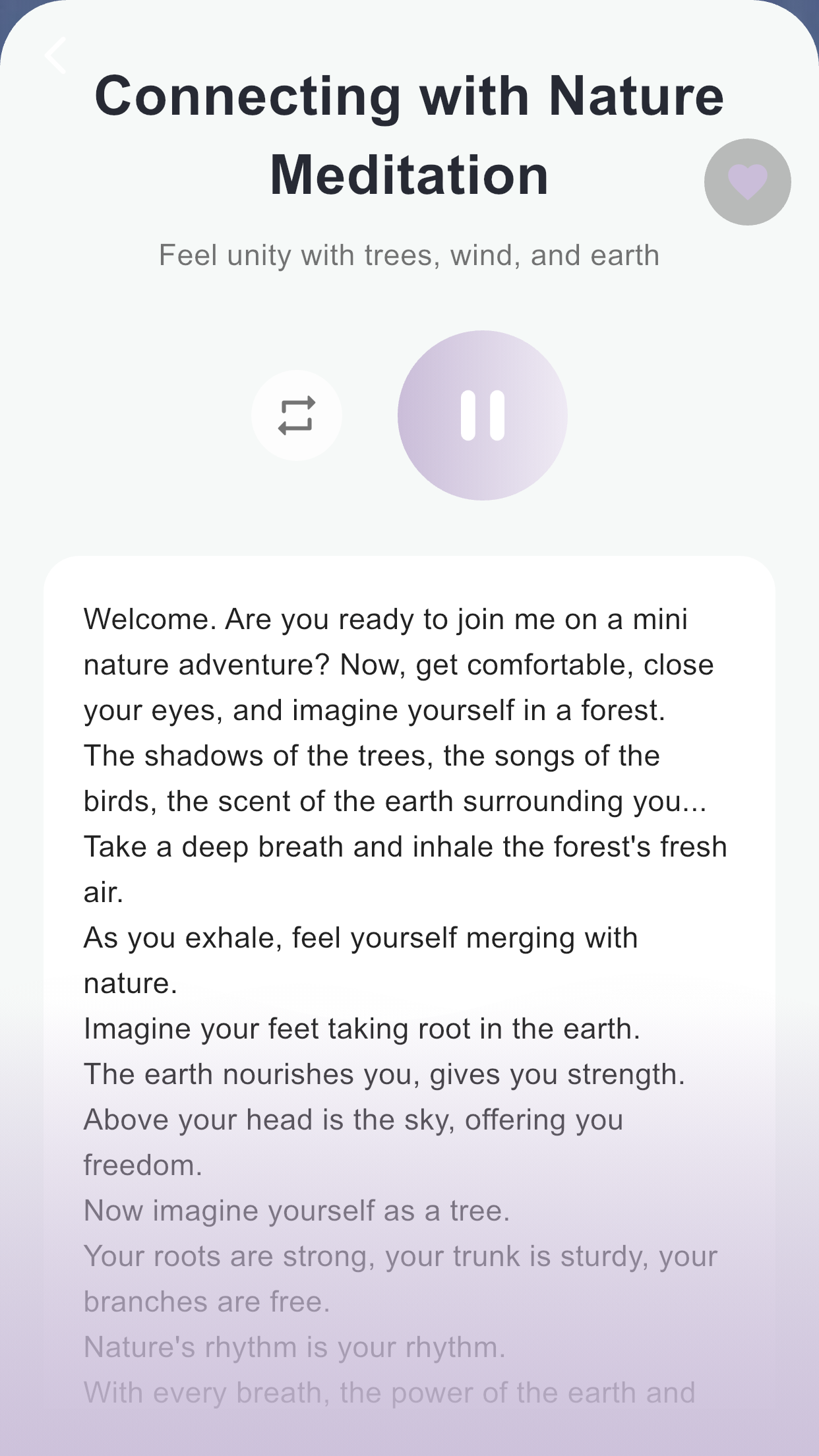Go back using the top-left arrow
The image size is (819, 1456).
56,55
